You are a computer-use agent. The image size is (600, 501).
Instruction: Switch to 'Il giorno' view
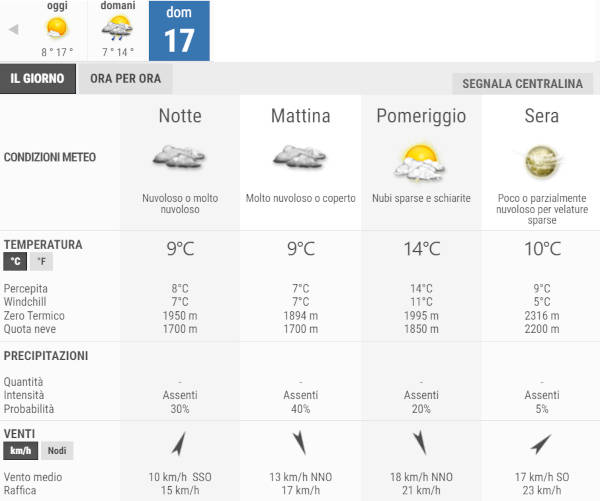(38, 79)
